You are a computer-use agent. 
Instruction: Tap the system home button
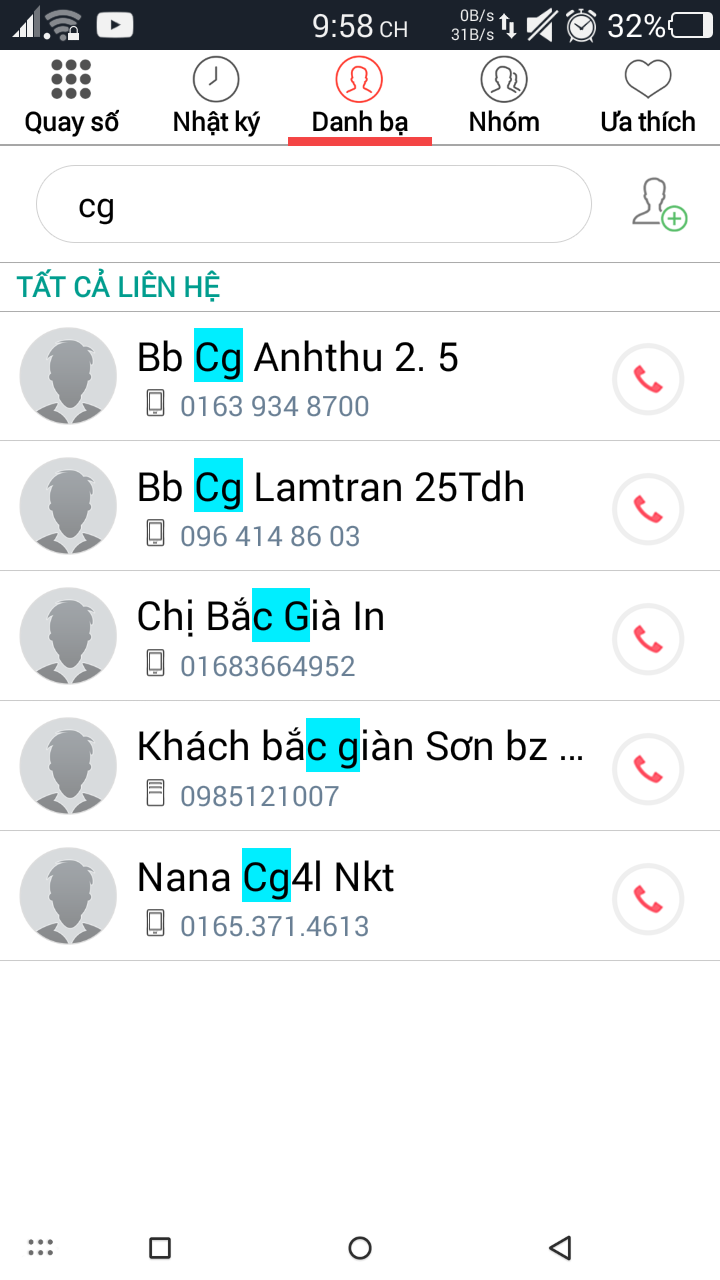tap(360, 1247)
